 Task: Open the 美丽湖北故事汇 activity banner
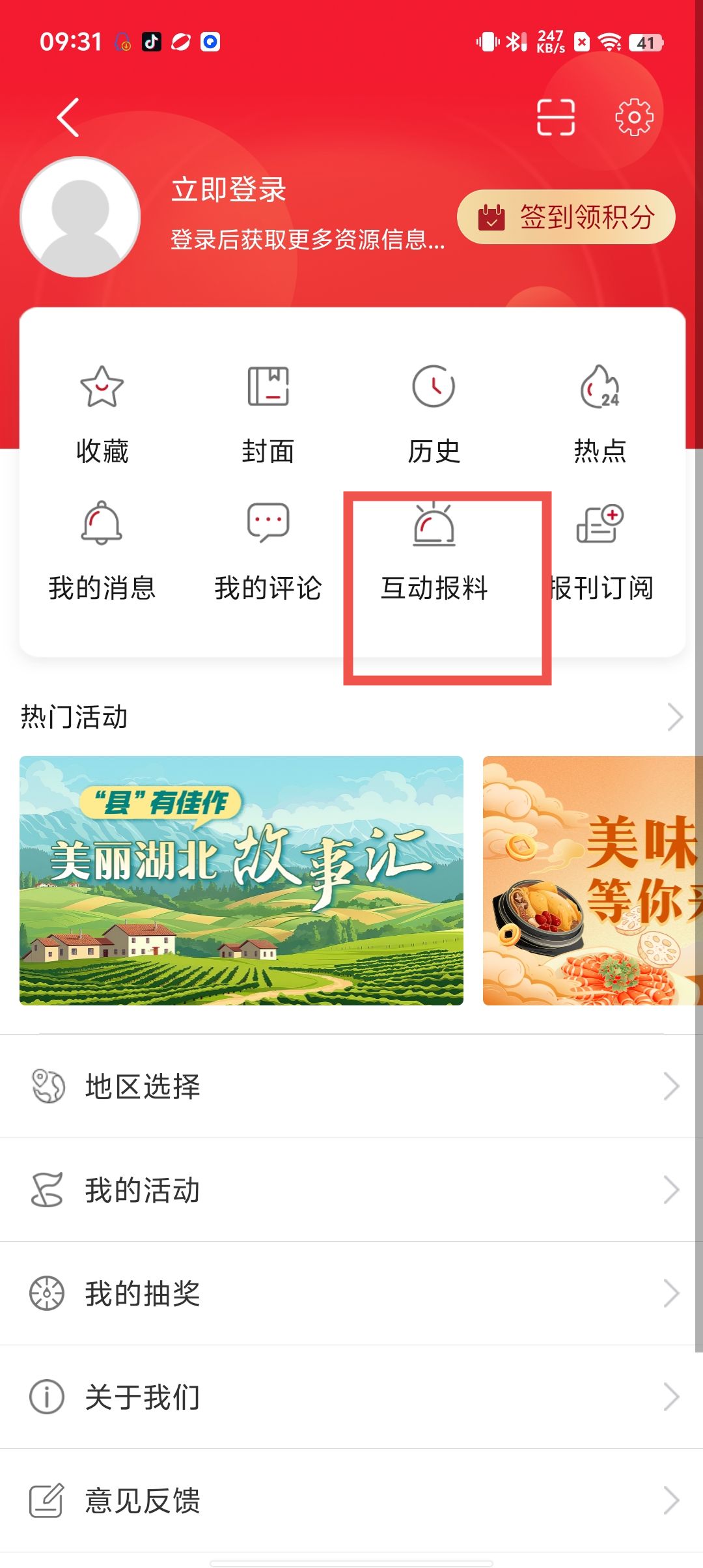pos(241,880)
